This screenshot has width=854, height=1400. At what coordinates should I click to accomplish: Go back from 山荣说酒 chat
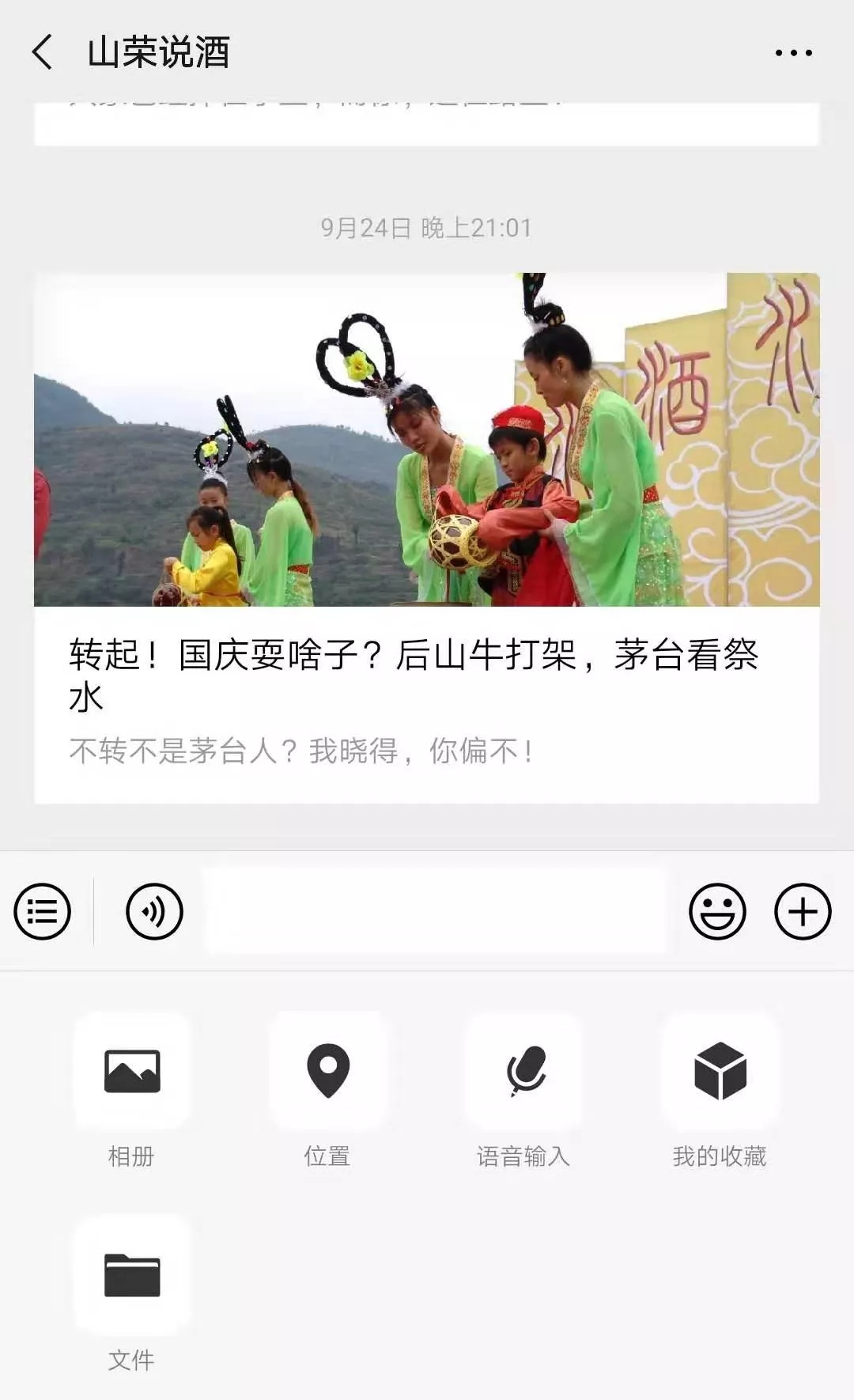tap(43, 52)
